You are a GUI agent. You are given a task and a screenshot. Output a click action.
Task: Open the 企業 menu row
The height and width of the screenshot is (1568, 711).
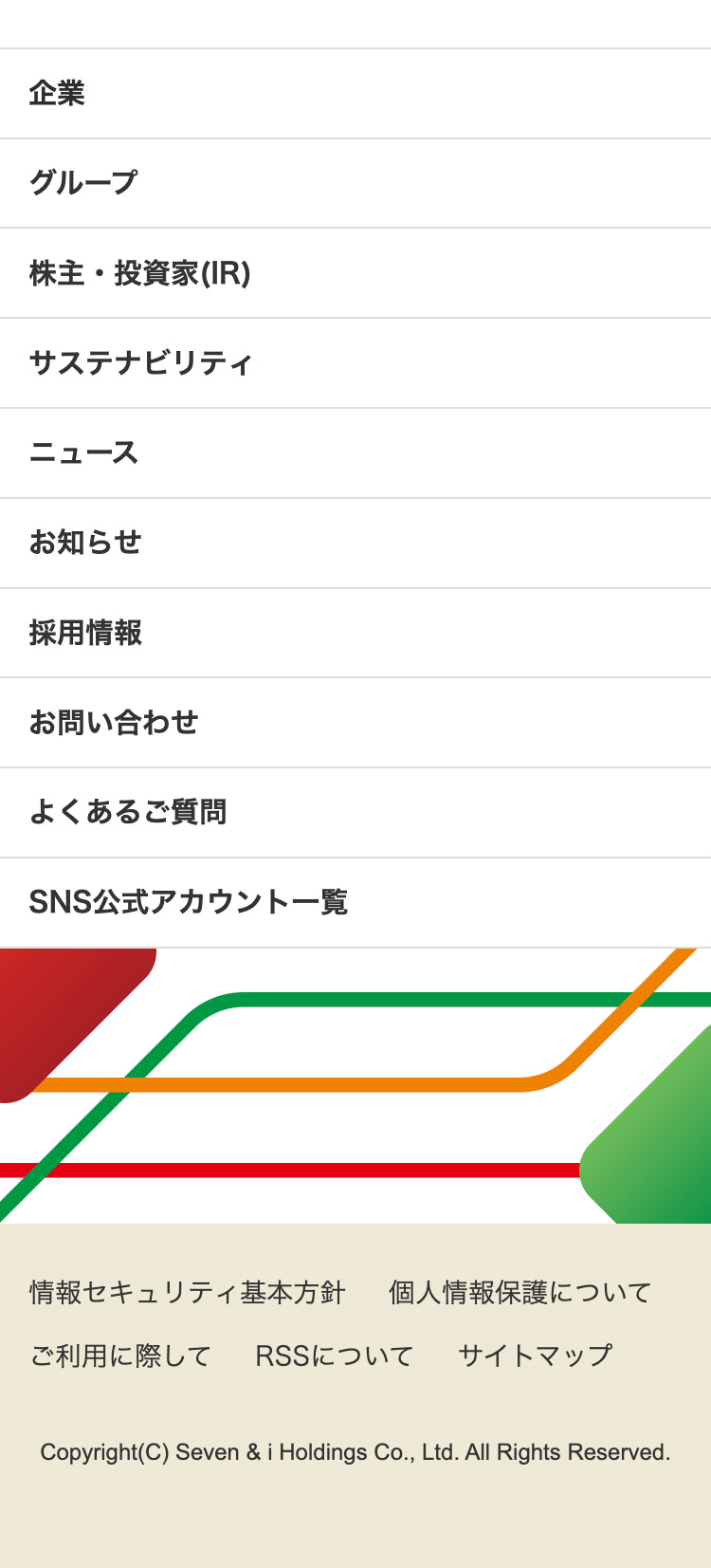[x=57, y=93]
